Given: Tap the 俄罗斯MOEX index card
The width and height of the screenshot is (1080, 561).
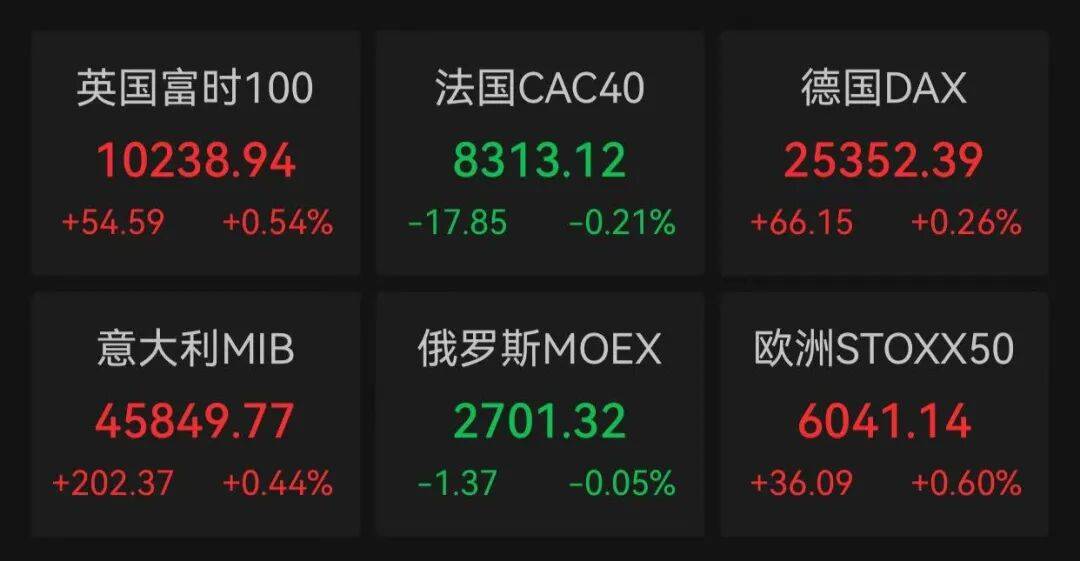Looking at the screenshot, I should click(x=540, y=415).
